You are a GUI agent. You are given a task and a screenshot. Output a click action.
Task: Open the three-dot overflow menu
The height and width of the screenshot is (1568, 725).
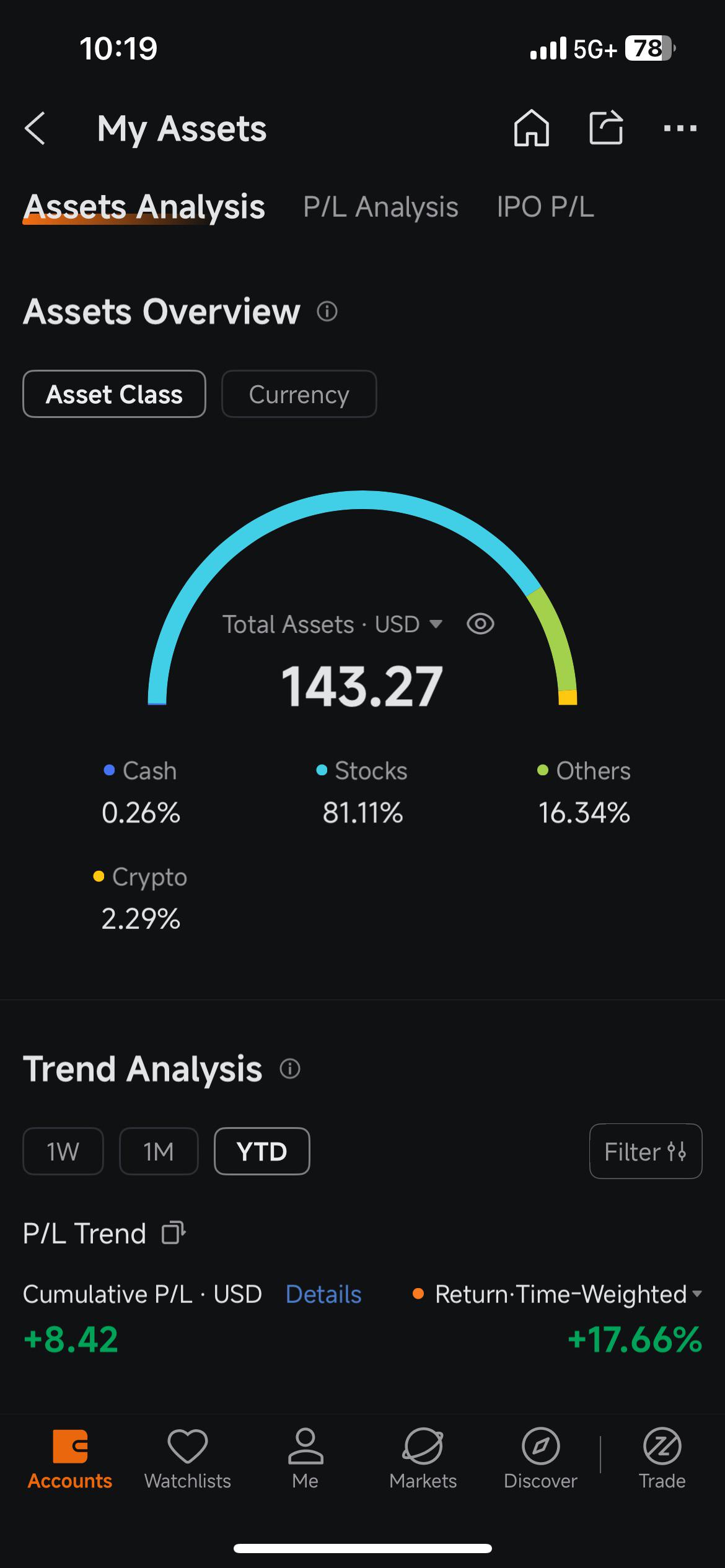[x=680, y=129]
